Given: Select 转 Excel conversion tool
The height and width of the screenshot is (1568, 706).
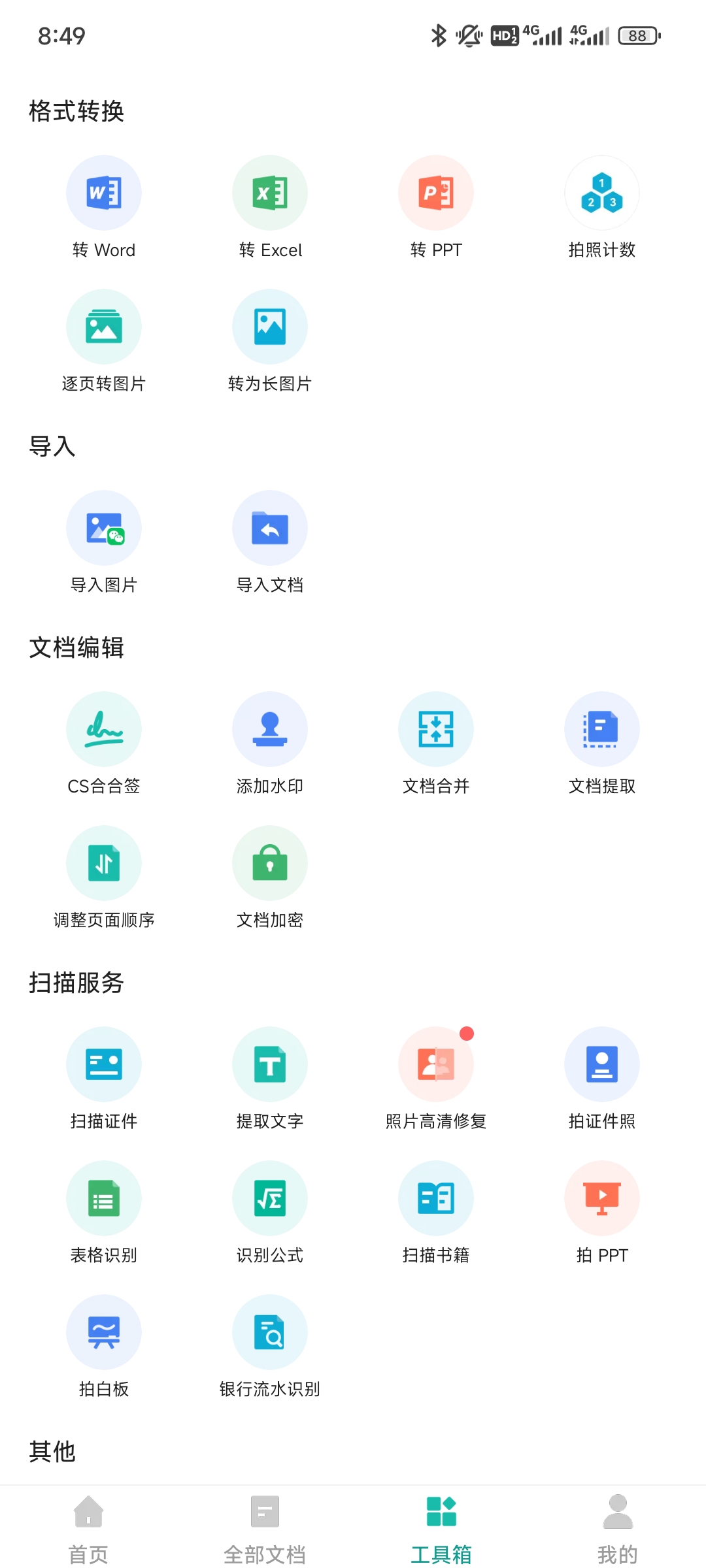Looking at the screenshot, I should coord(270,193).
